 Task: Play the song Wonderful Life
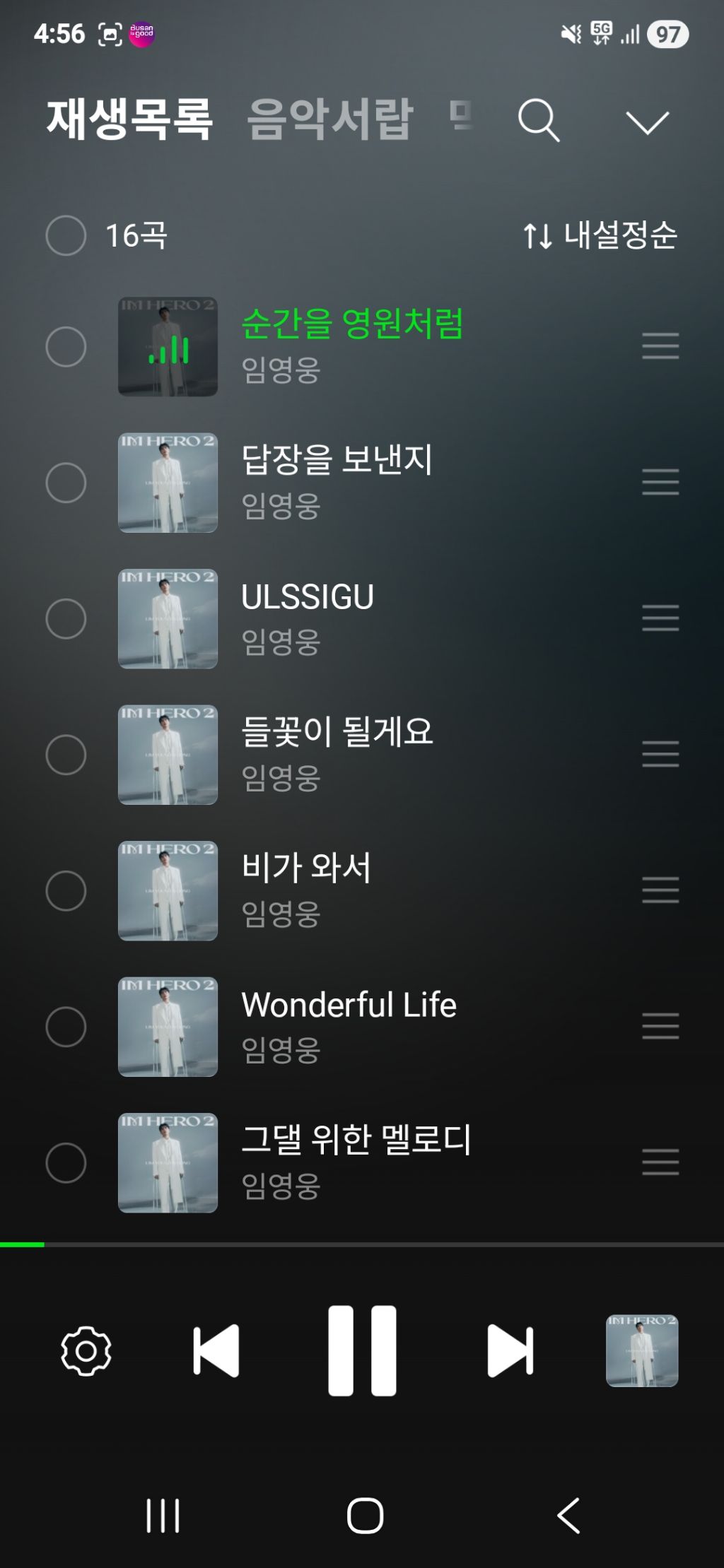(349, 1005)
